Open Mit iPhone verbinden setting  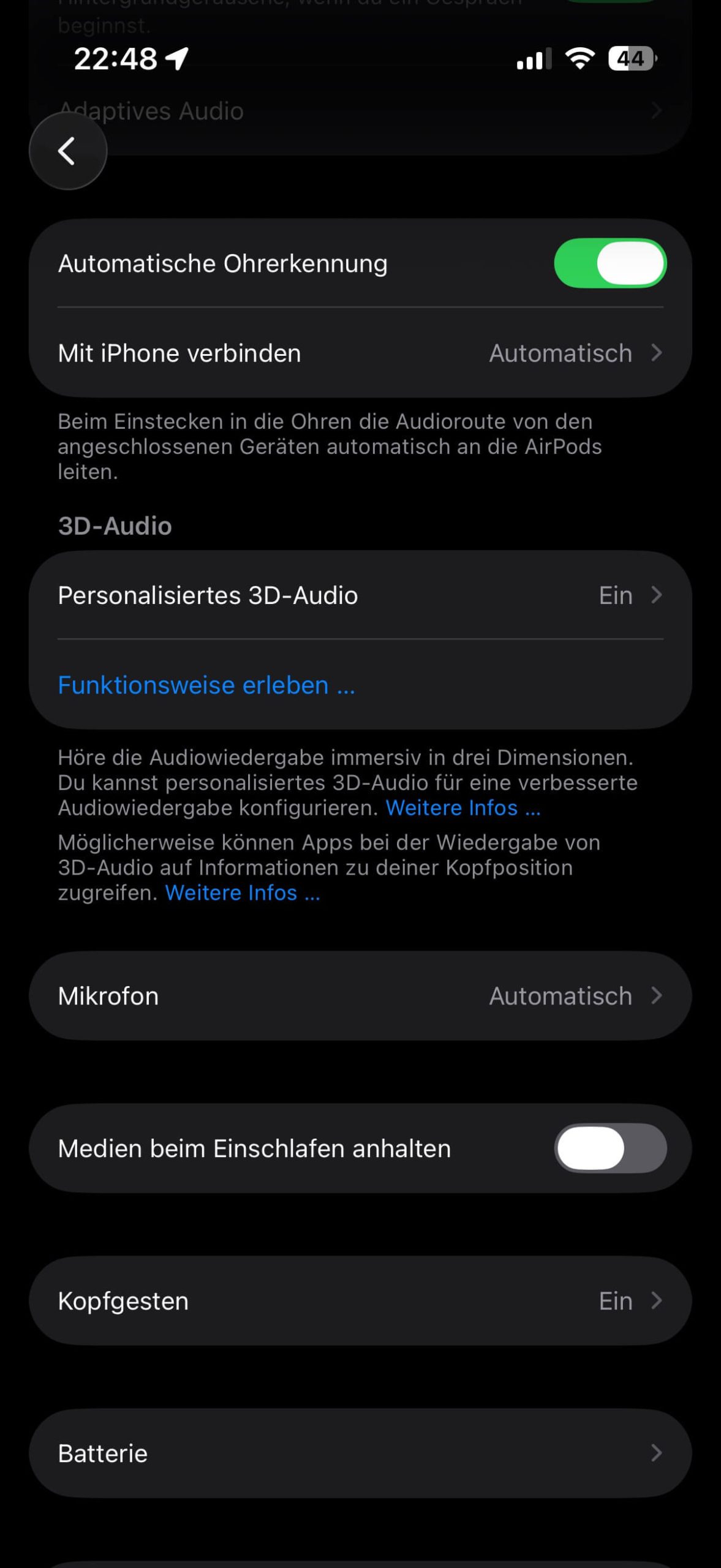pos(360,353)
